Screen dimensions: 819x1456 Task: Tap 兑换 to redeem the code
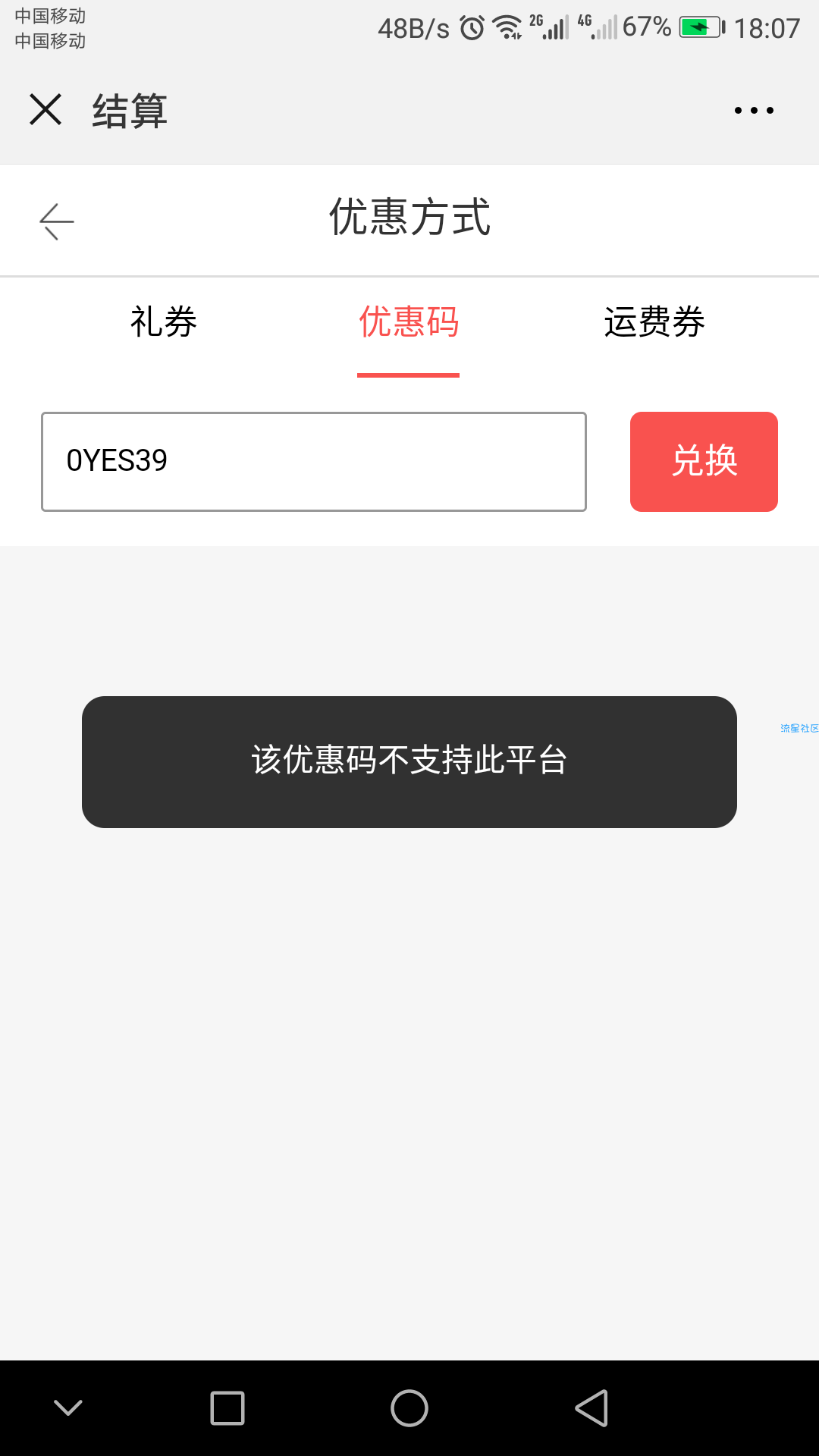(x=704, y=461)
